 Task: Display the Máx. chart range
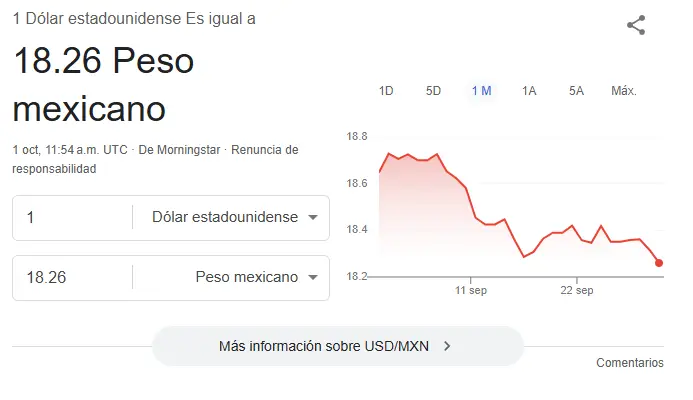pos(624,91)
